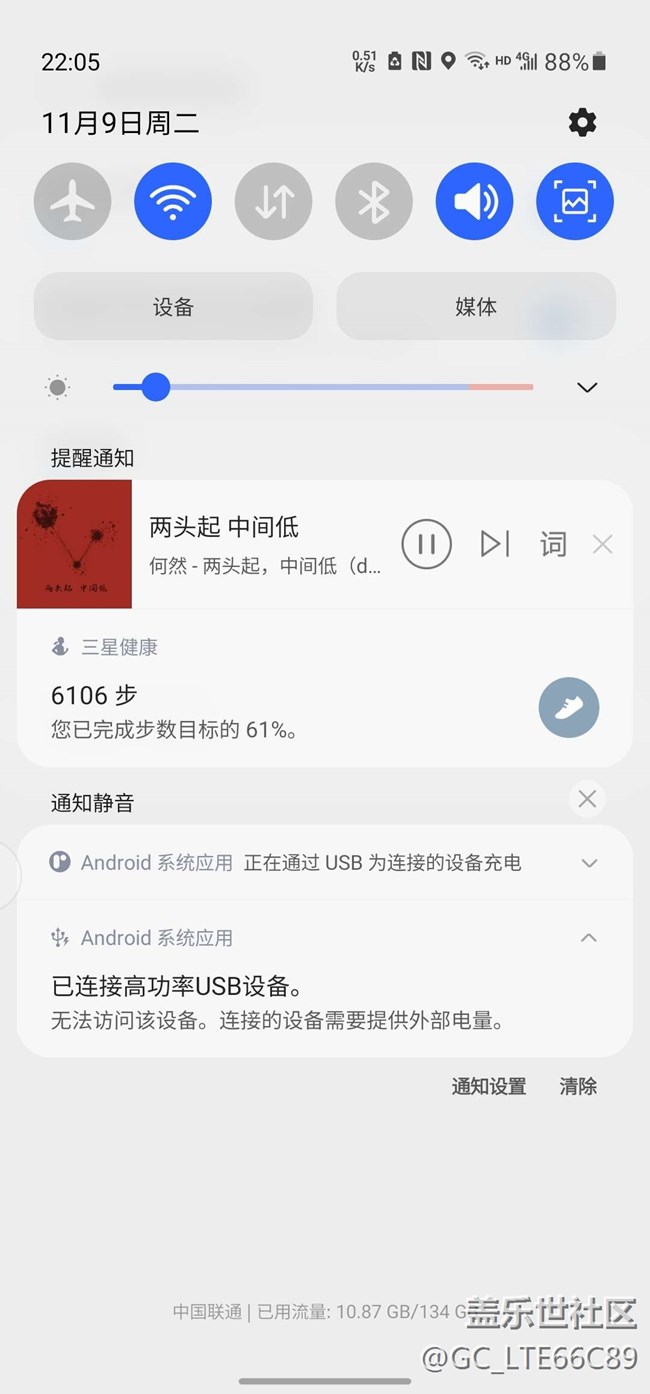The width and height of the screenshot is (650, 1394).
Task: Dismiss the 通知静音 silent notifications section
Action: pyautogui.click(x=587, y=799)
